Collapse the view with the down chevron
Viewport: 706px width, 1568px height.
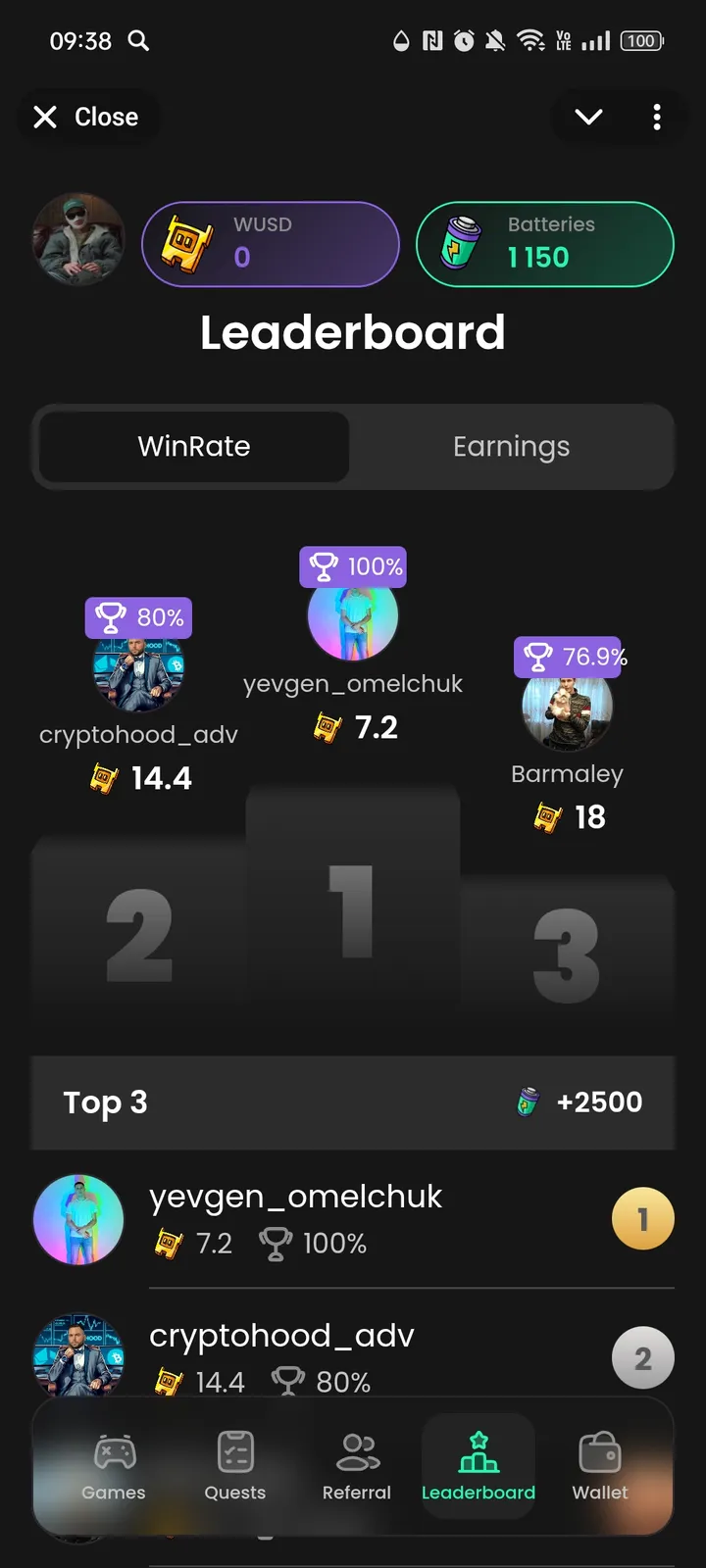(x=588, y=117)
